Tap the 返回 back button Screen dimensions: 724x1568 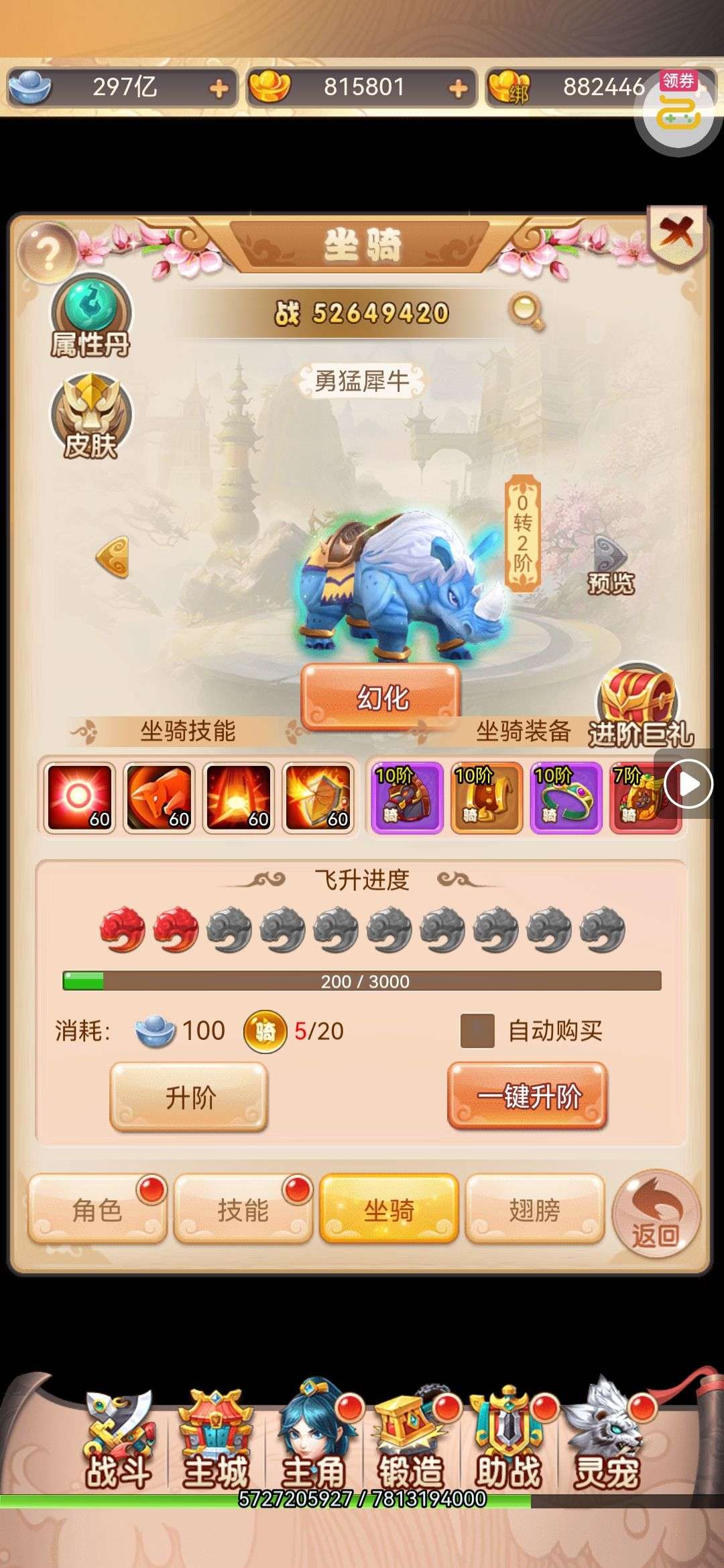[x=656, y=1213]
